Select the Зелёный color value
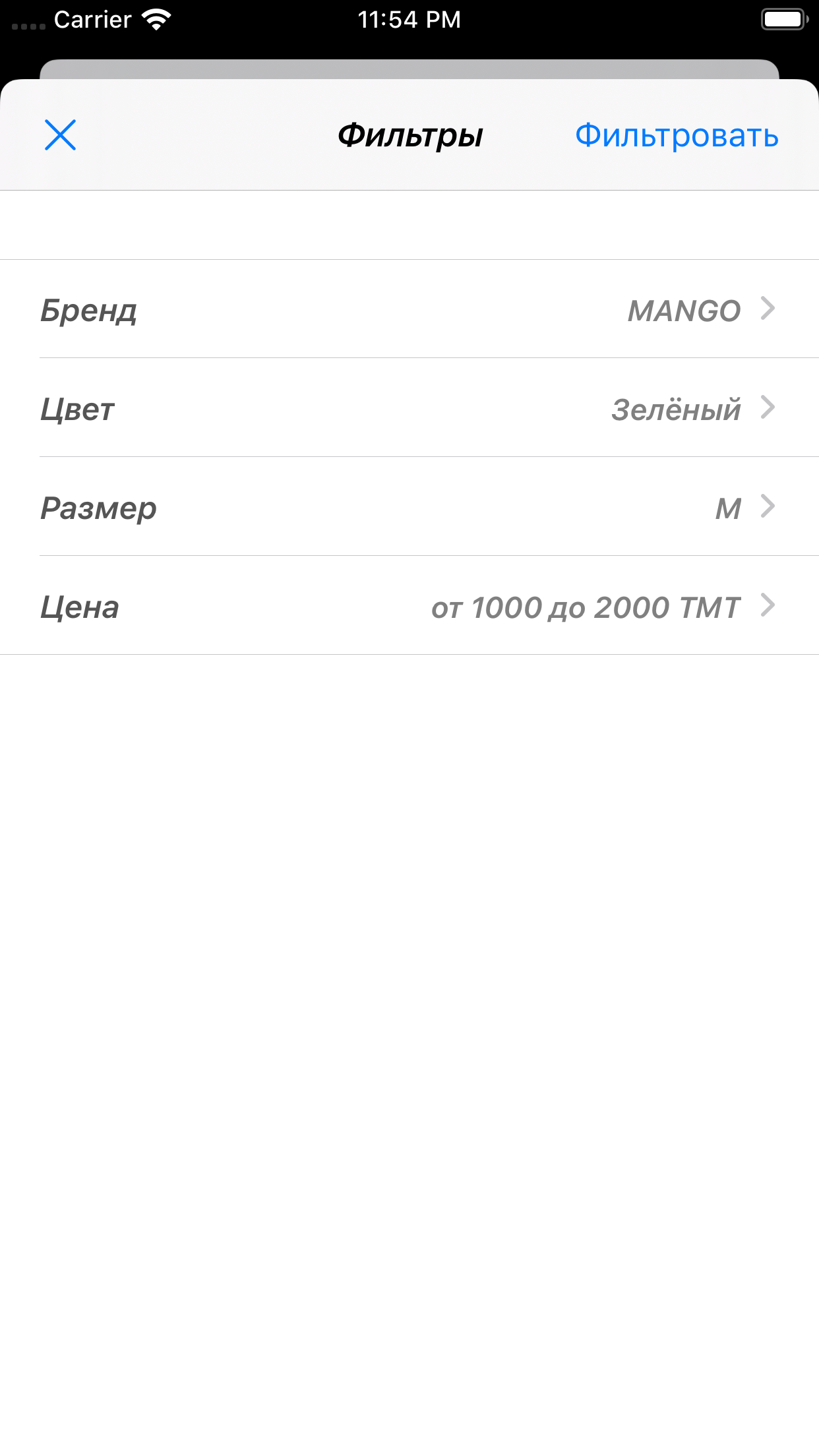819x1456 pixels. pos(675,409)
